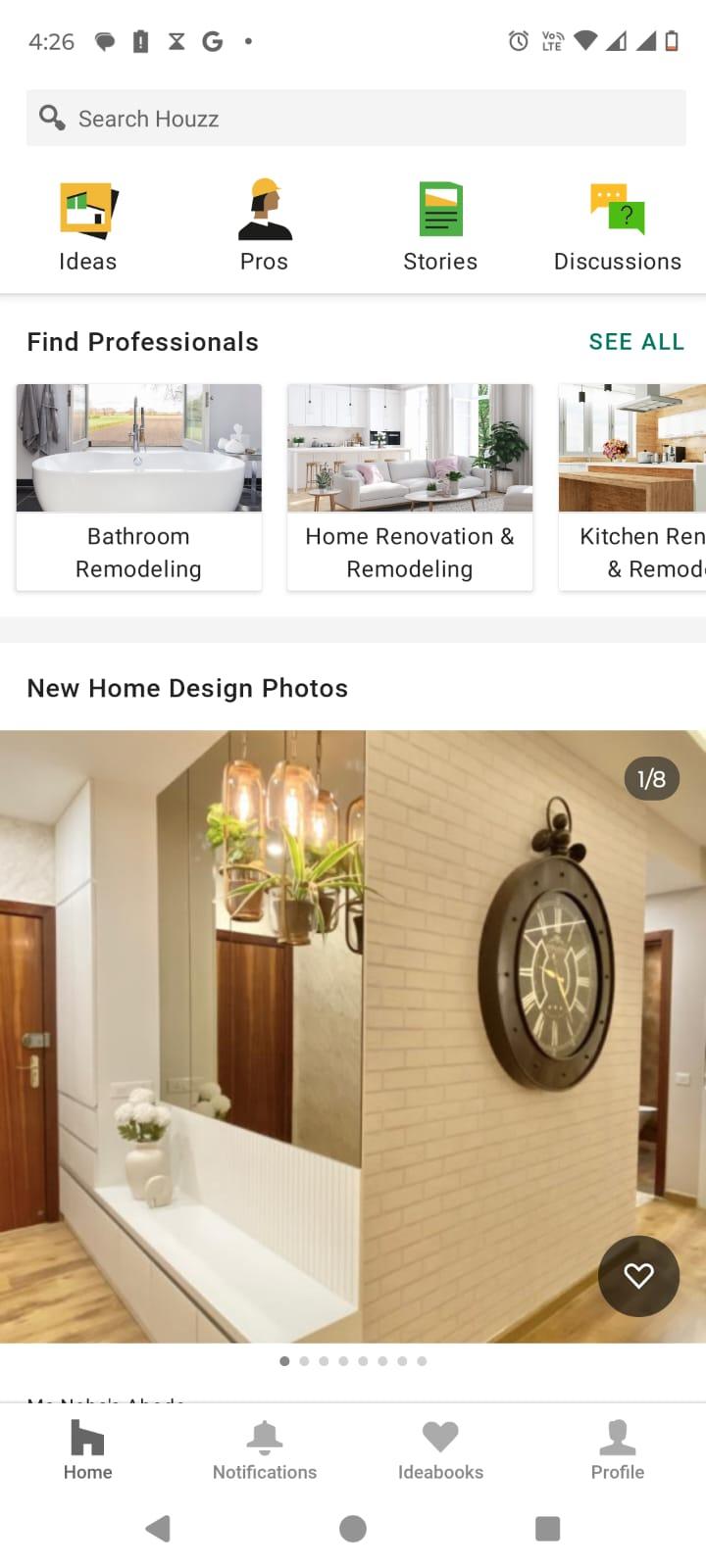The height and width of the screenshot is (1568, 706).
Task: Browse the Pros category
Action: tap(264, 226)
